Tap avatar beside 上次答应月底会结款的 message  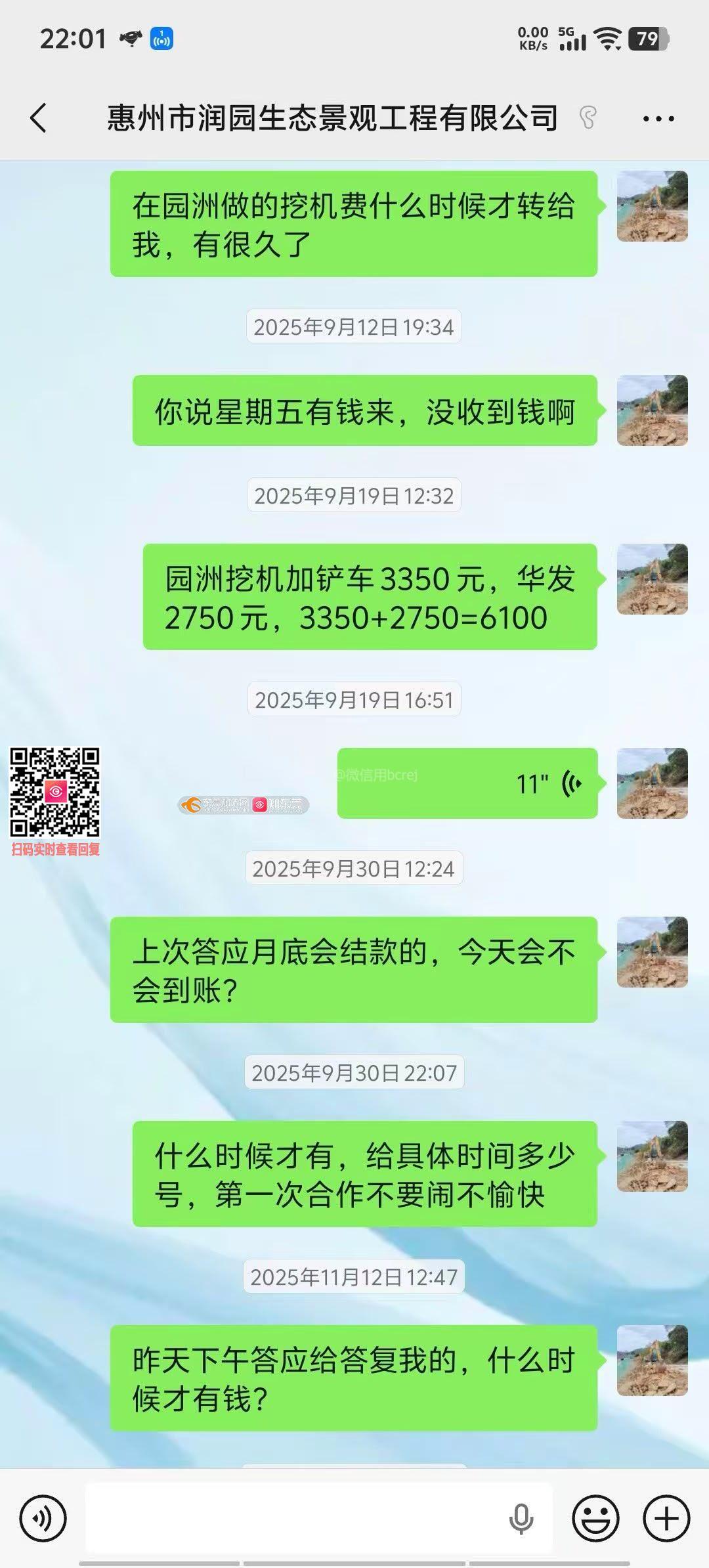pyautogui.click(x=652, y=952)
